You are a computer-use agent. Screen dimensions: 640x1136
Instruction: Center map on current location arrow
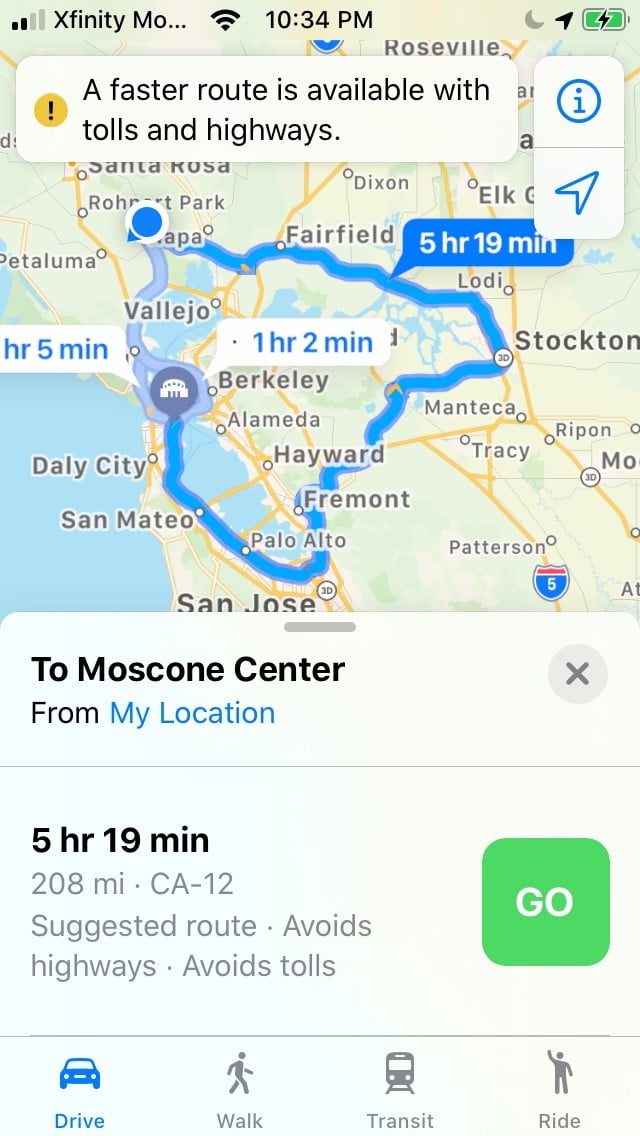[577, 190]
